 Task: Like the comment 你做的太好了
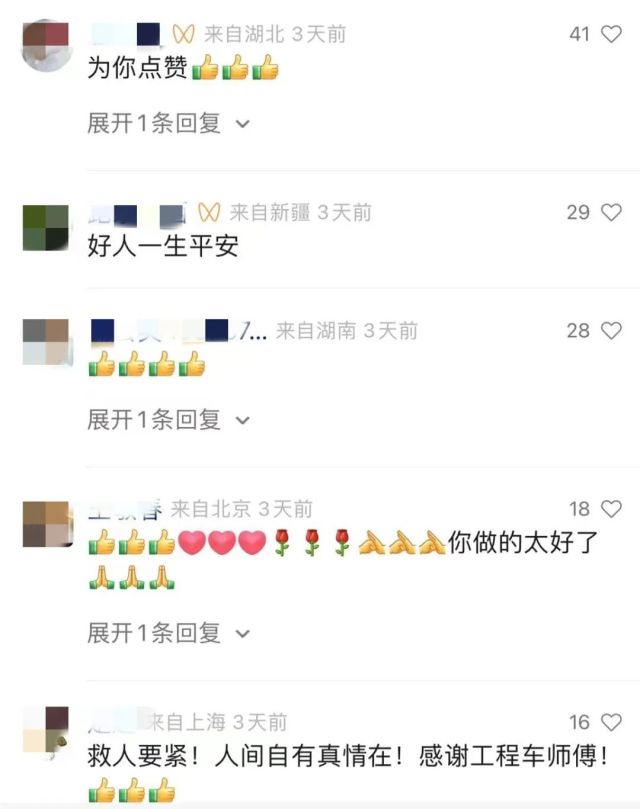click(x=611, y=509)
